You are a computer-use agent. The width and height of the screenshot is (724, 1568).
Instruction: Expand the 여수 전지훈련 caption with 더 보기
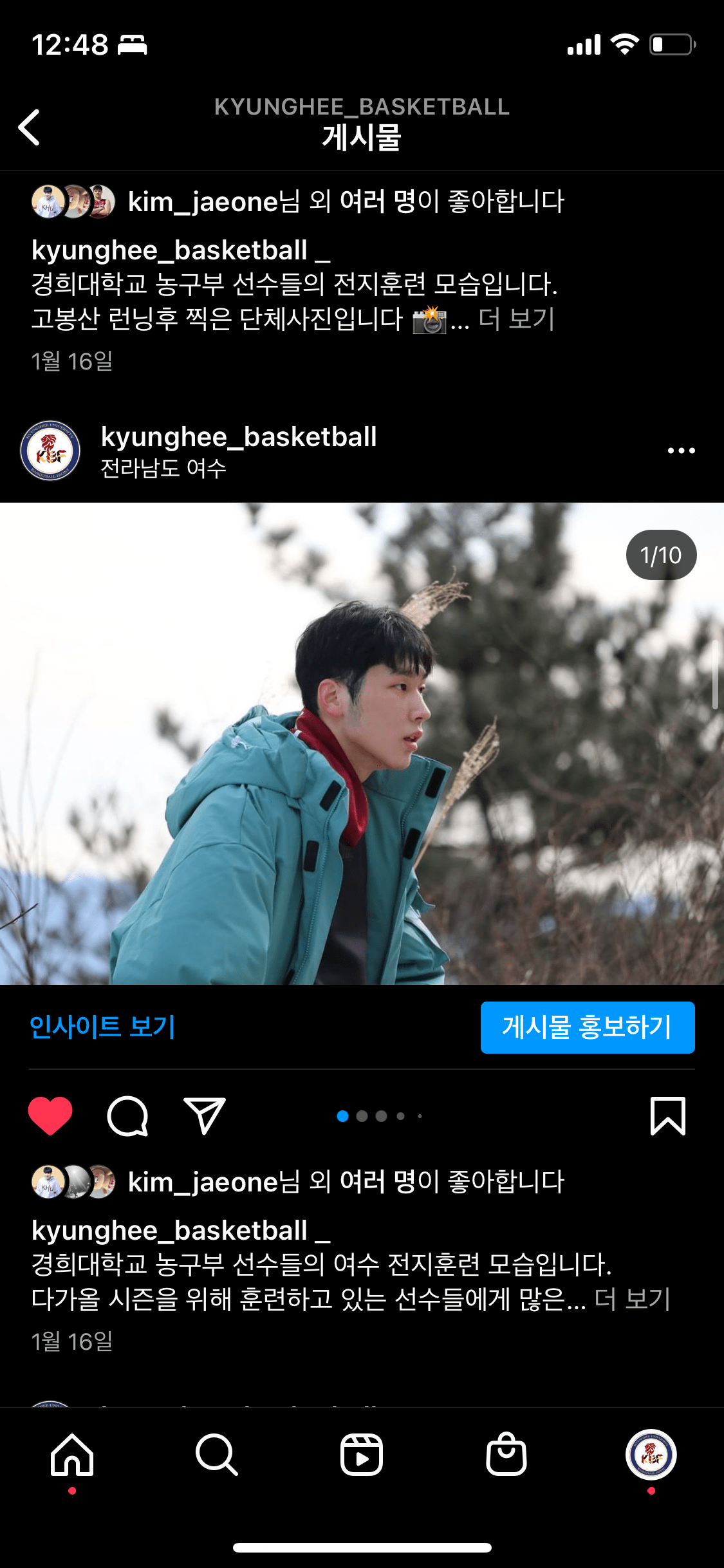click(x=633, y=1299)
